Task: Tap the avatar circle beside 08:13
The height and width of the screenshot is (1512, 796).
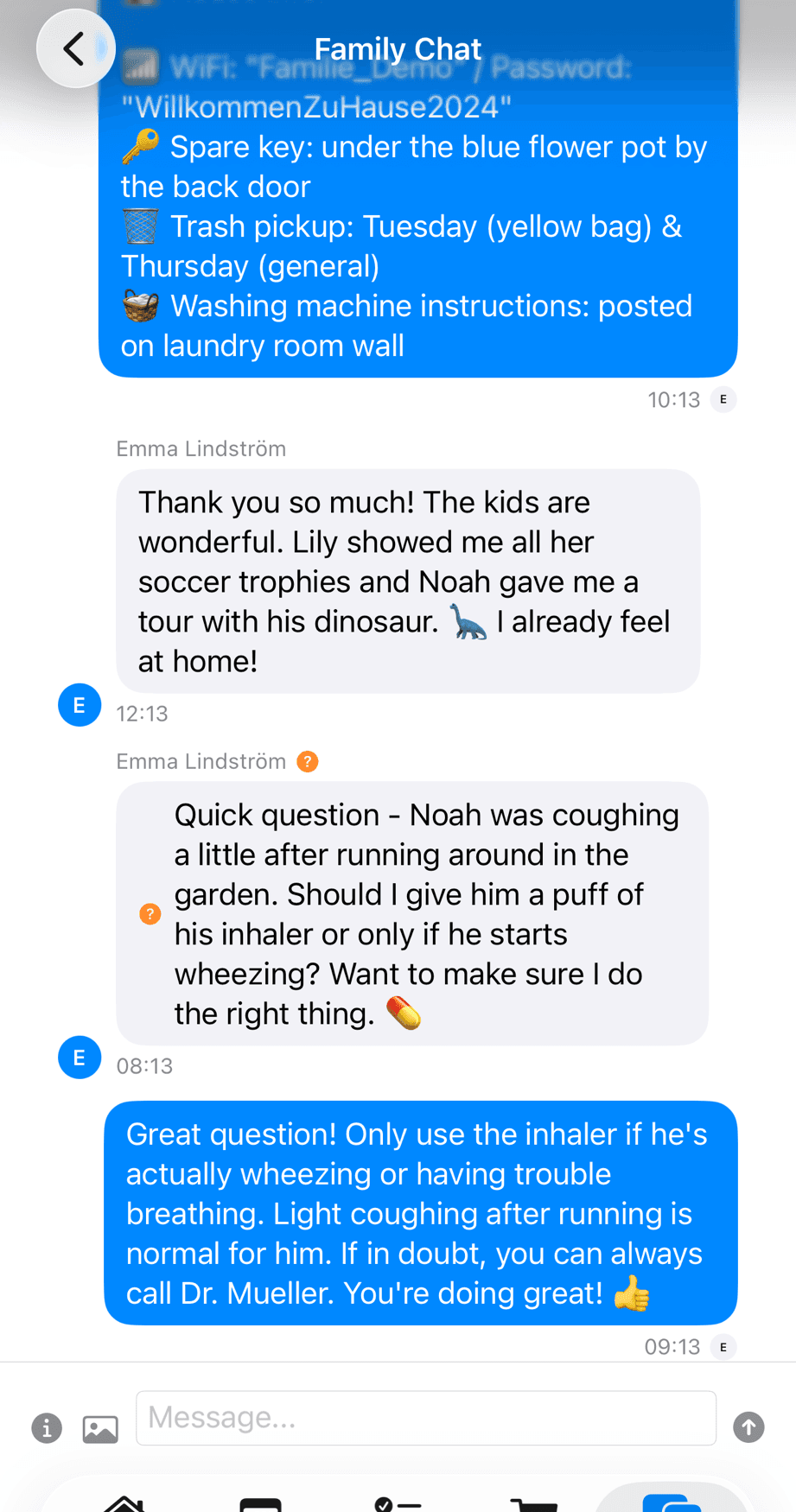Action: 79,1058
